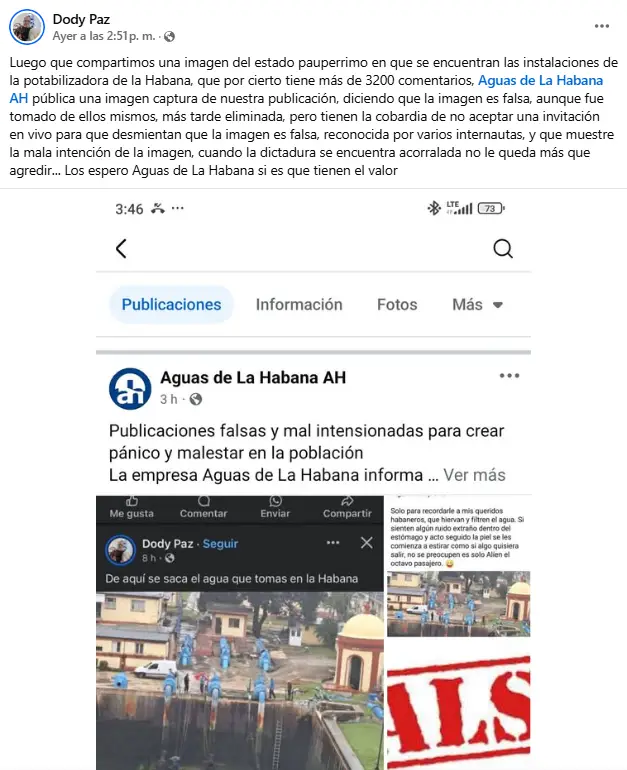Open the post timestamp "Ayer a las 2:51 p. m."
The width and height of the screenshot is (627, 770).
point(105,36)
